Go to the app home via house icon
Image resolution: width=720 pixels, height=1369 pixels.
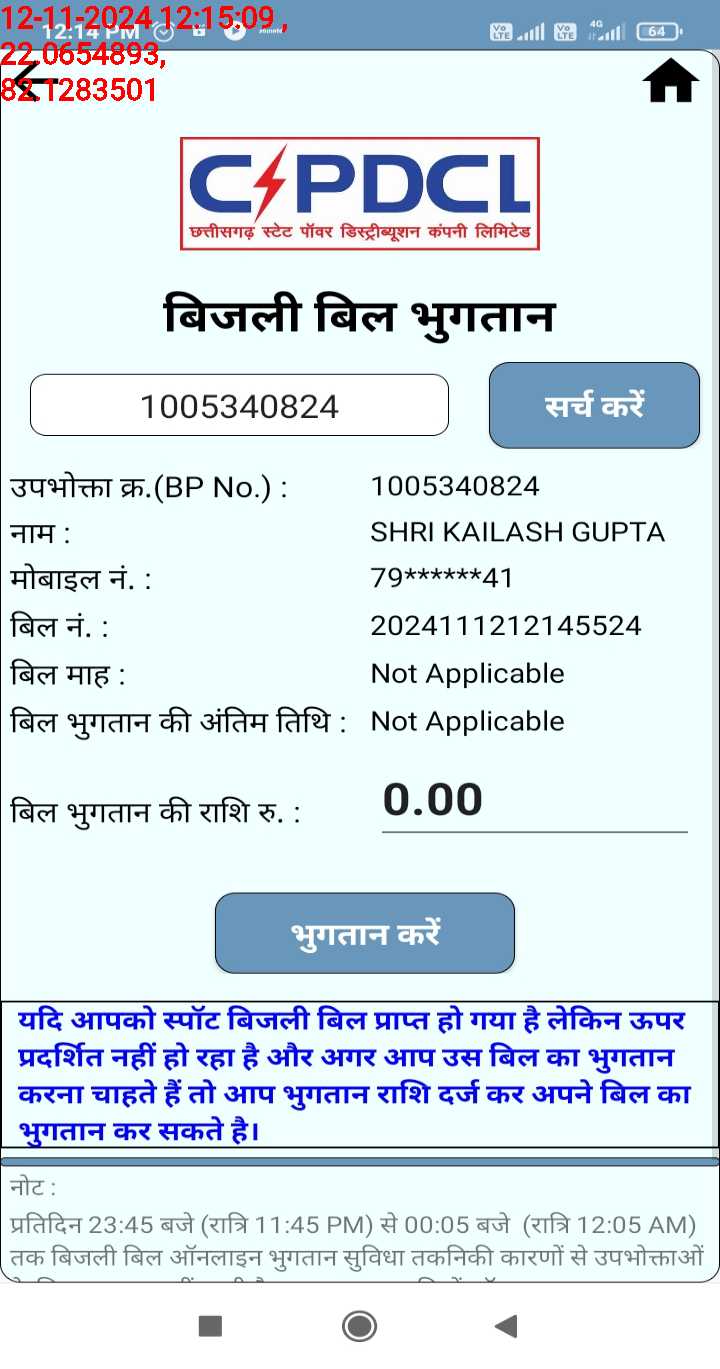click(x=671, y=81)
